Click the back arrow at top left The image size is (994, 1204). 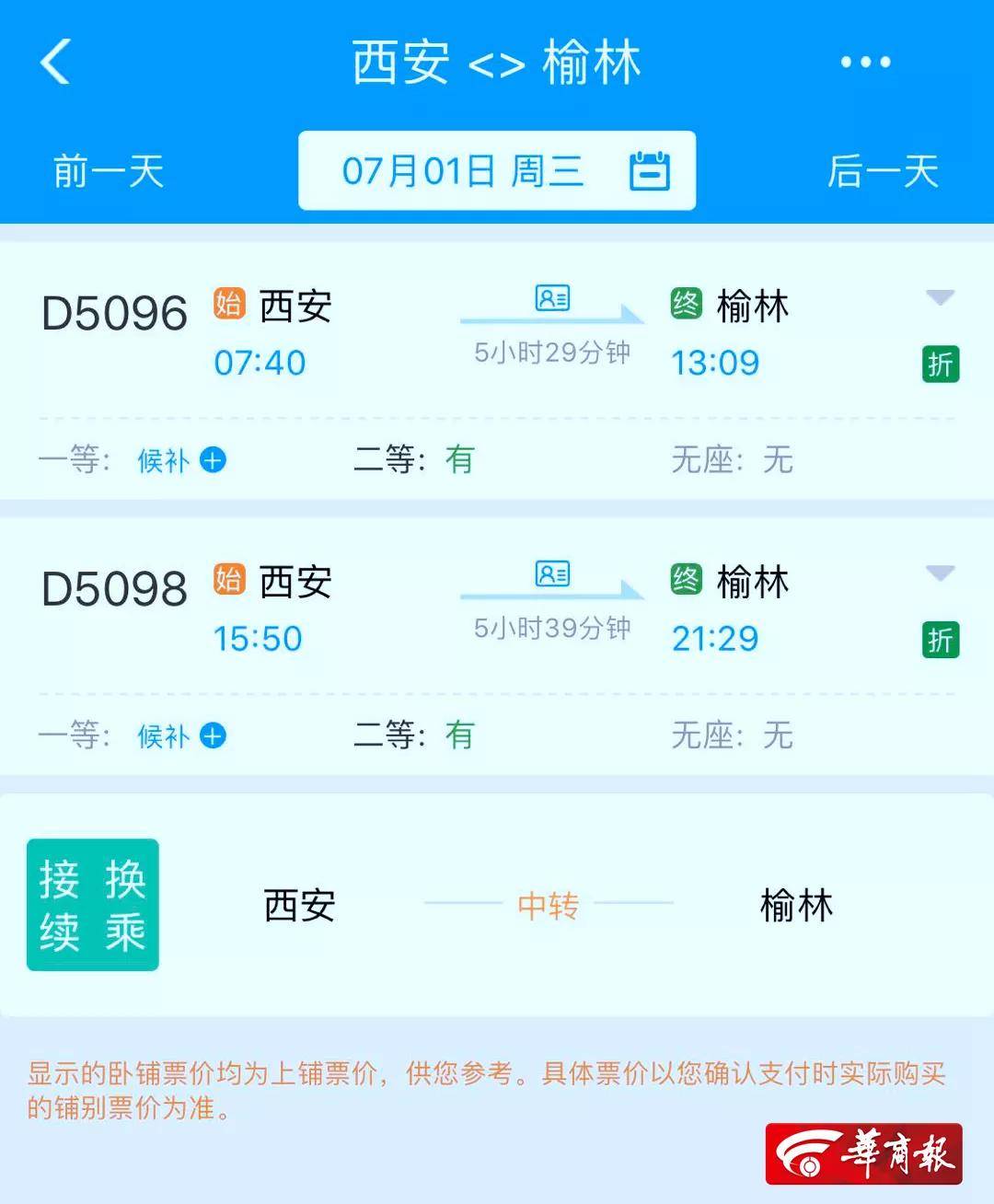[x=53, y=63]
